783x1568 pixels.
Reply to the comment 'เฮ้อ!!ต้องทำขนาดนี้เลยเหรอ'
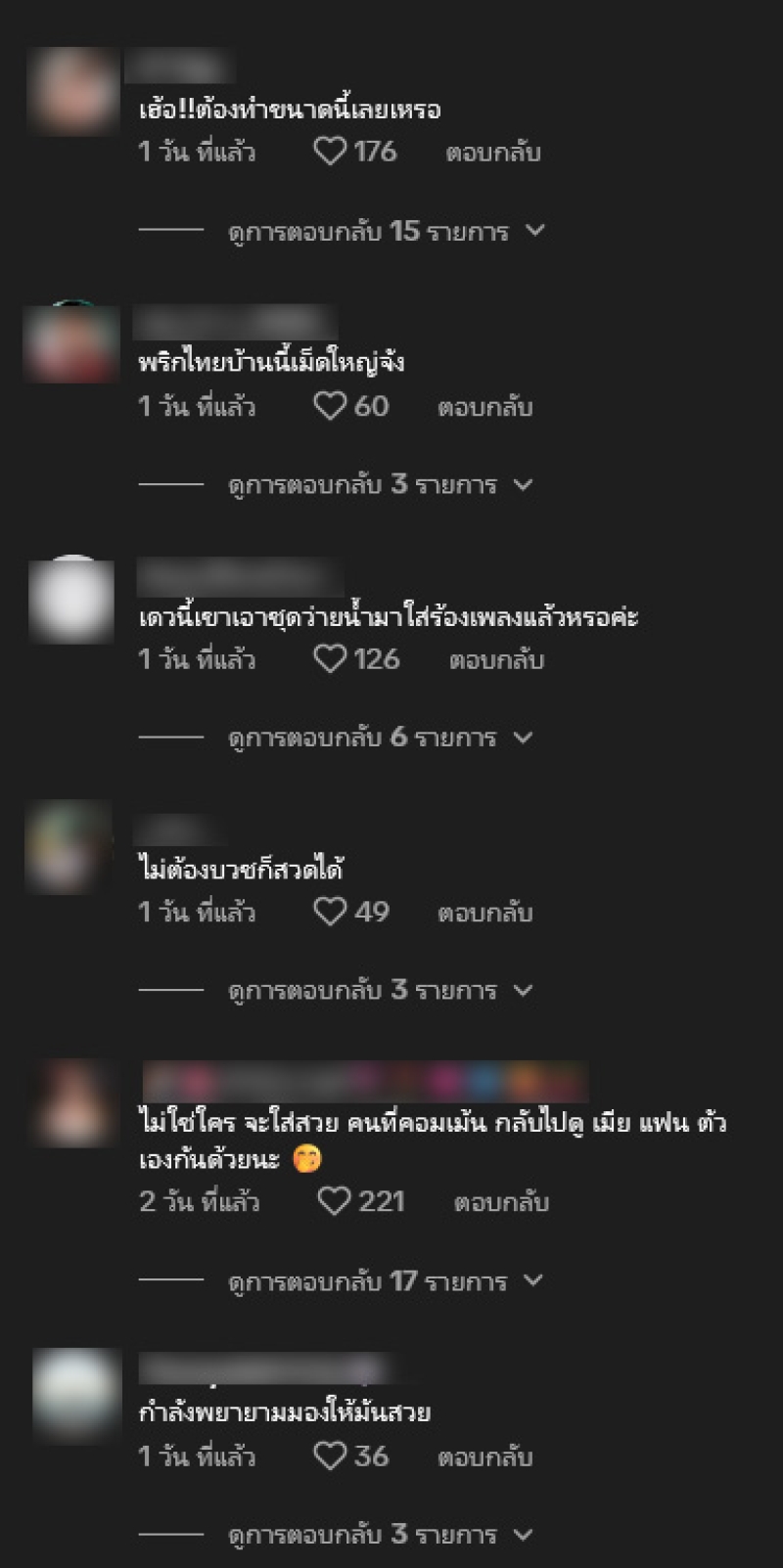[x=492, y=153]
